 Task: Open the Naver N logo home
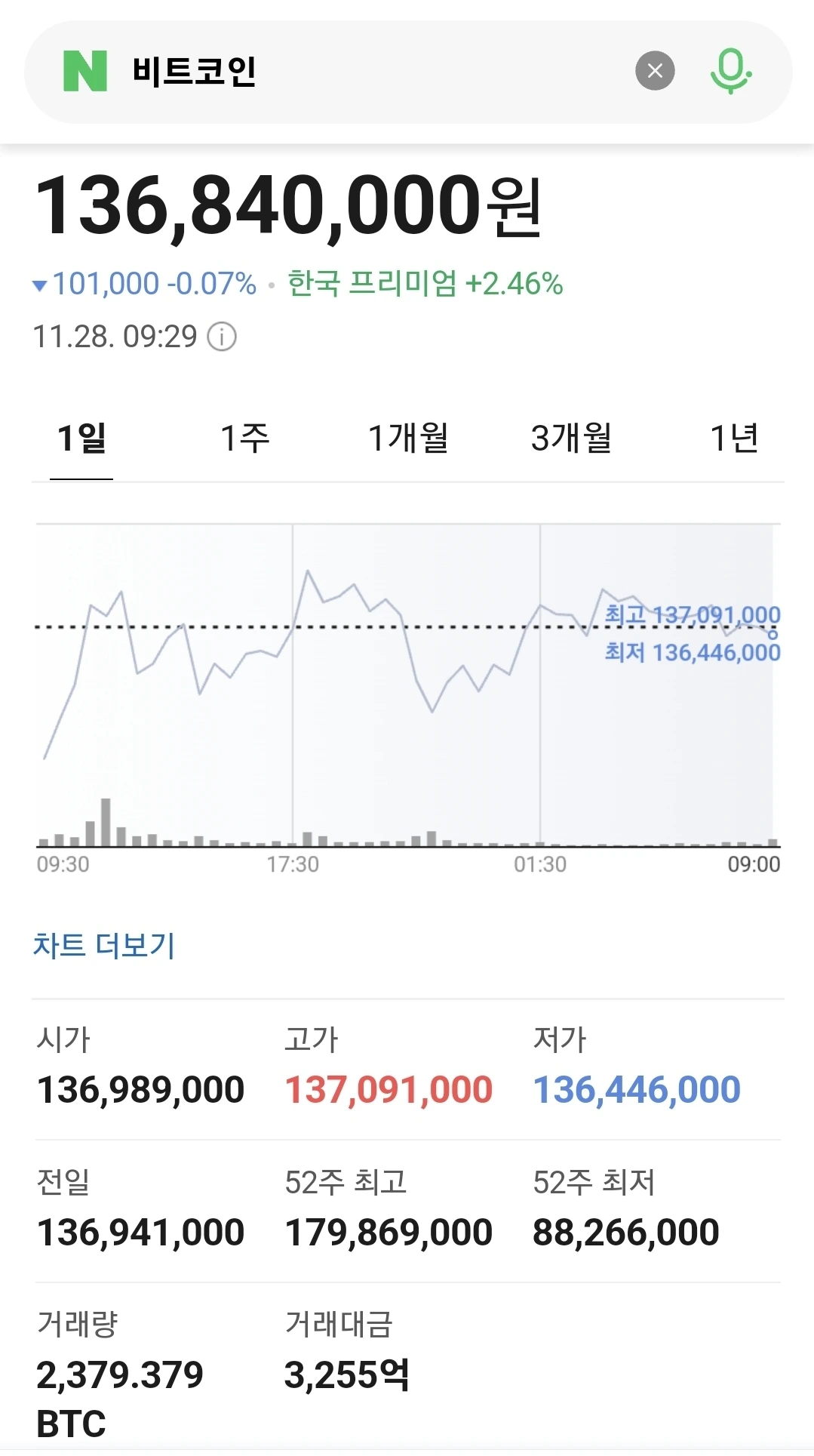pos(85,71)
